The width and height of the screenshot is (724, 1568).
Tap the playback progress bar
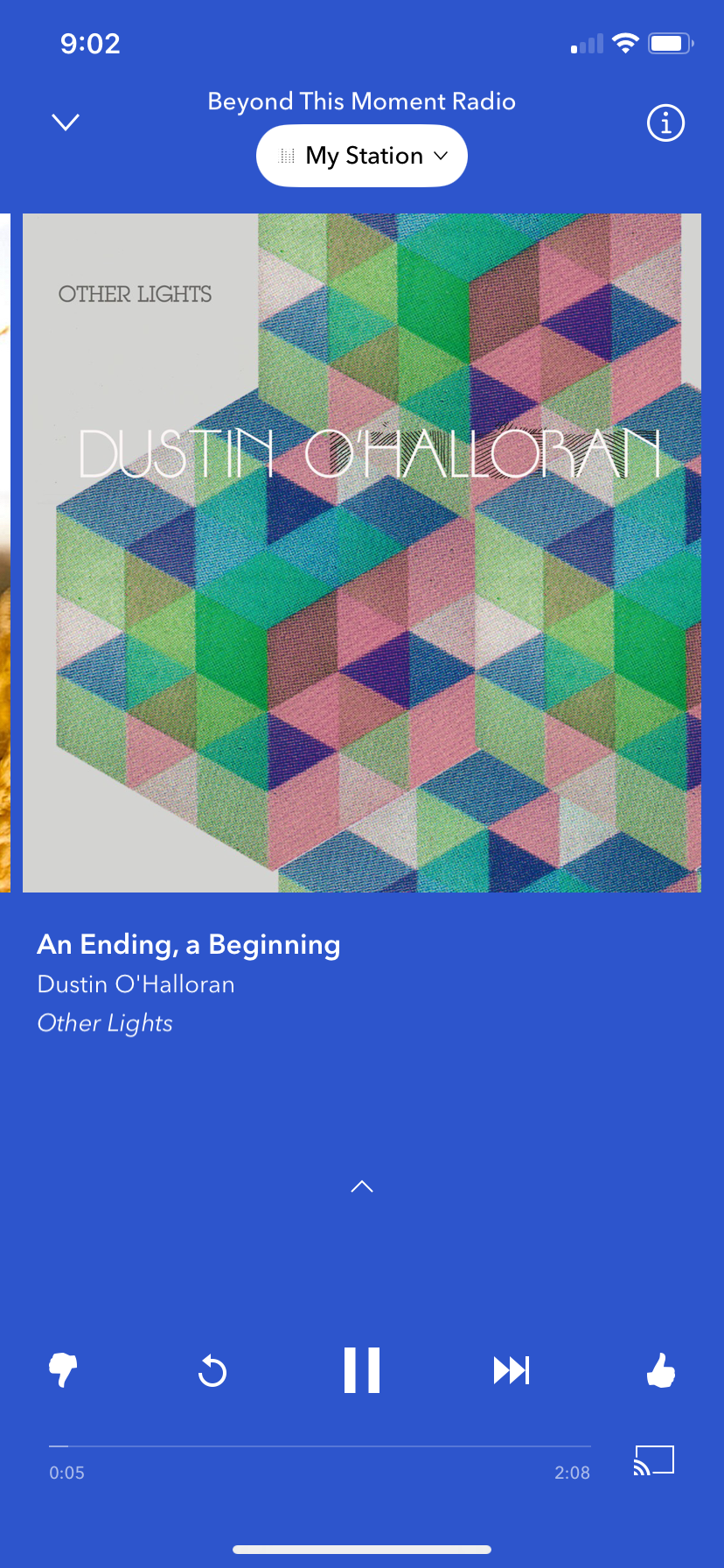click(320, 1446)
